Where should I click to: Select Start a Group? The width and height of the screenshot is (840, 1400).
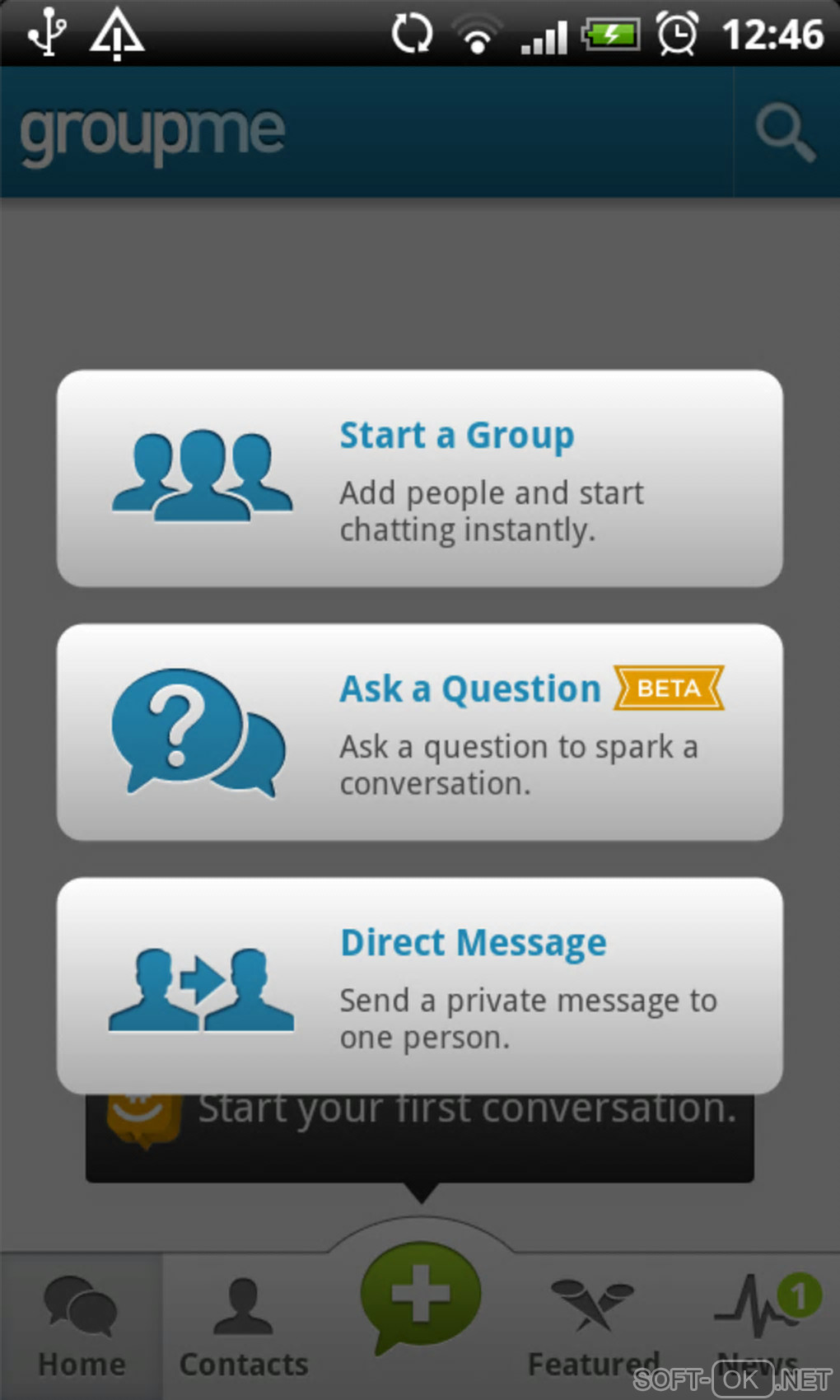coord(419,478)
